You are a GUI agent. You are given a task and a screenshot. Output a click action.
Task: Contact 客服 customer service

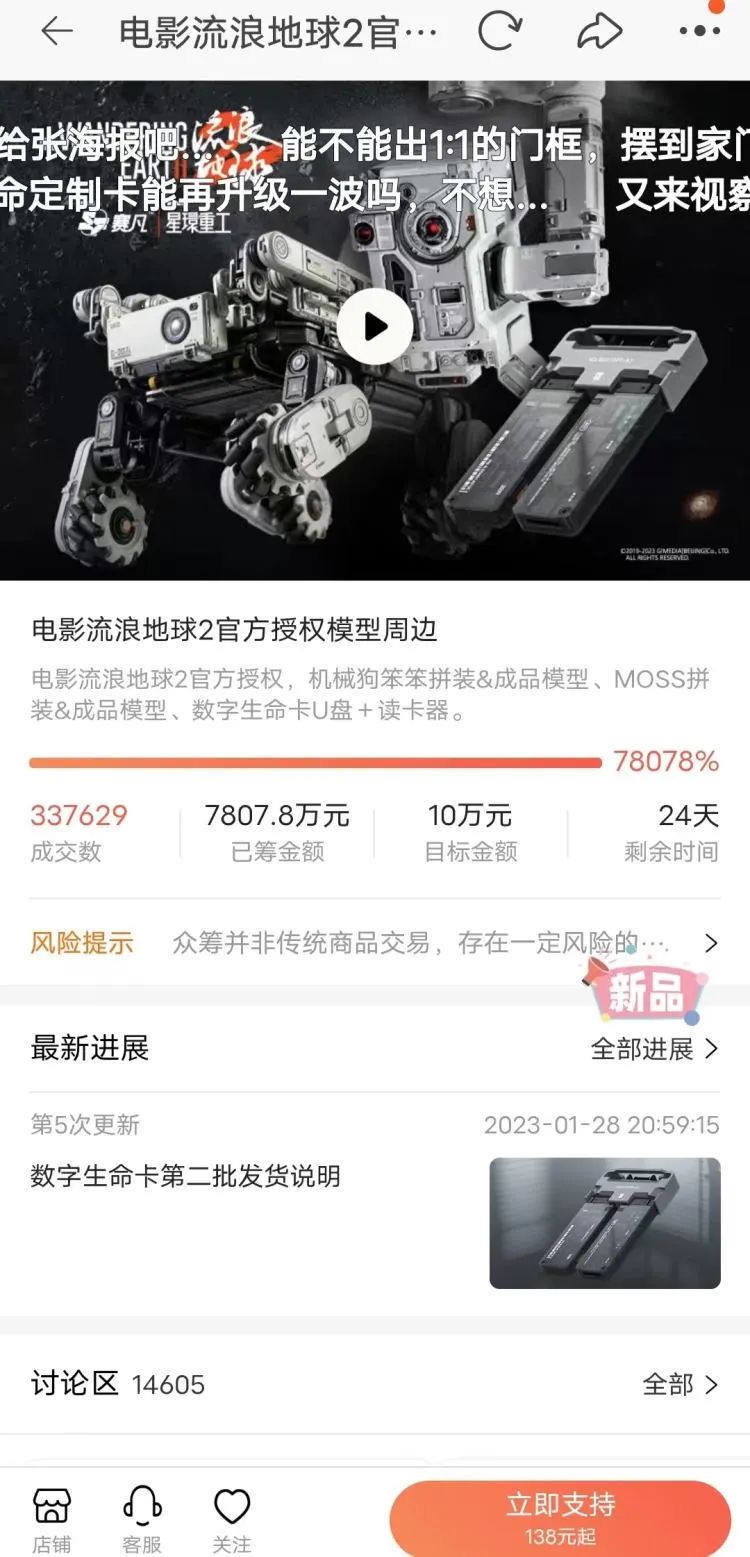click(142, 1519)
